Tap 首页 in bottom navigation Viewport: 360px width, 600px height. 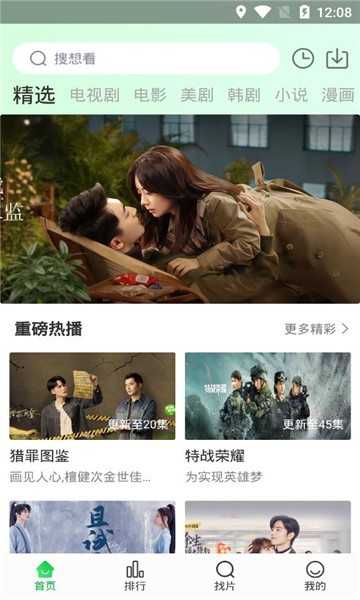point(45,576)
